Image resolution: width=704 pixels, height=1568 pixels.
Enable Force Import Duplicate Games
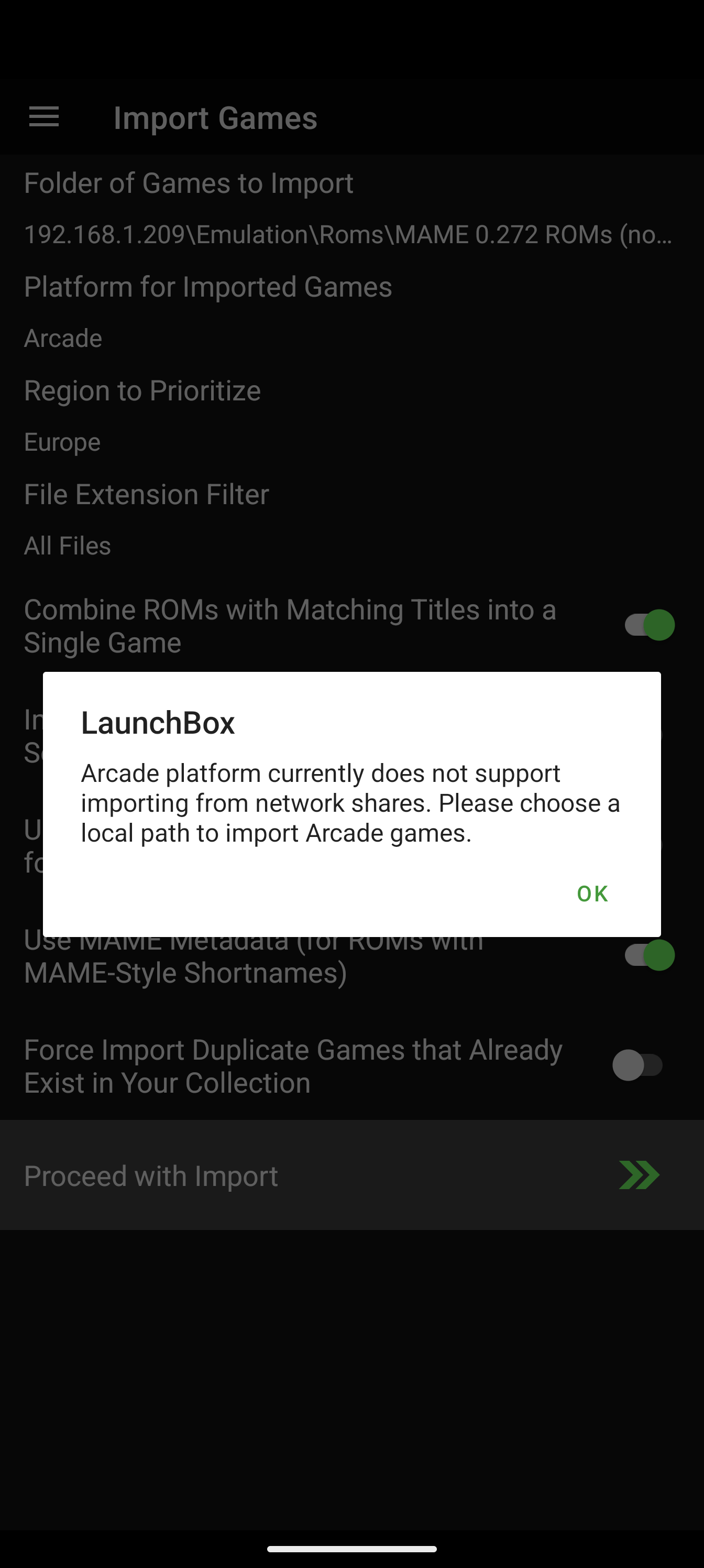[637, 1065]
